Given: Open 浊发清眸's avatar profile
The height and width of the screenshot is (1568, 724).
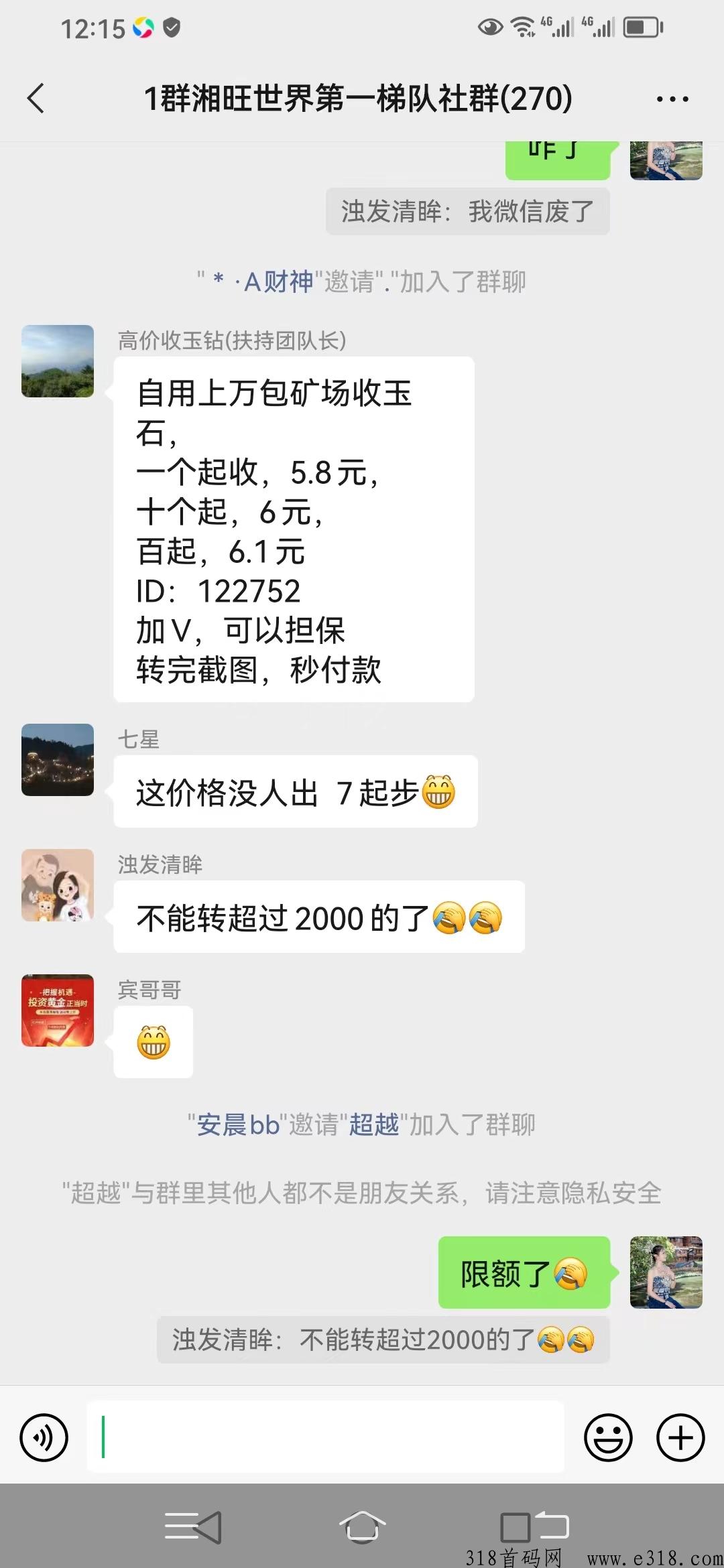Looking at the screenshot, I should 58,885.
